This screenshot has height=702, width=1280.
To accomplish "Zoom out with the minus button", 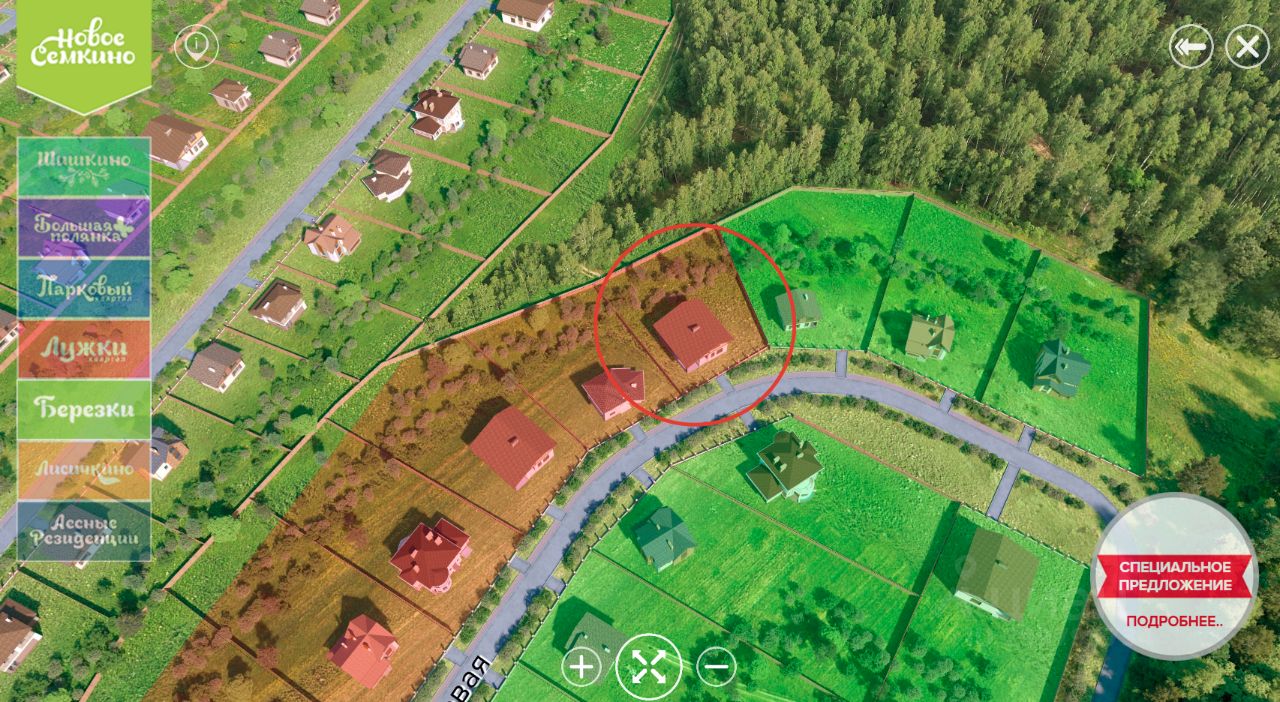I will 716,666.
